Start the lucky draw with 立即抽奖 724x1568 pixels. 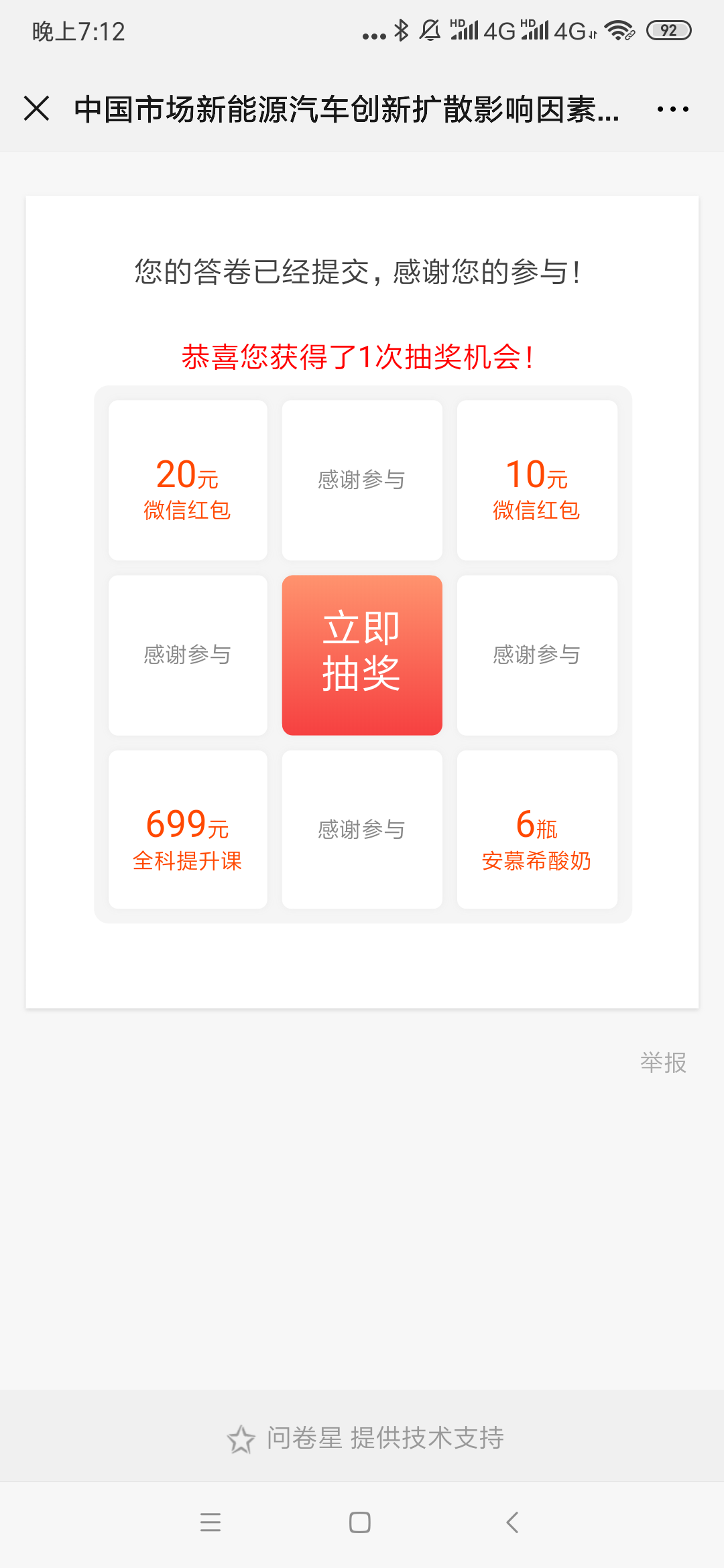pyautogui.click(x=362, y=655)
